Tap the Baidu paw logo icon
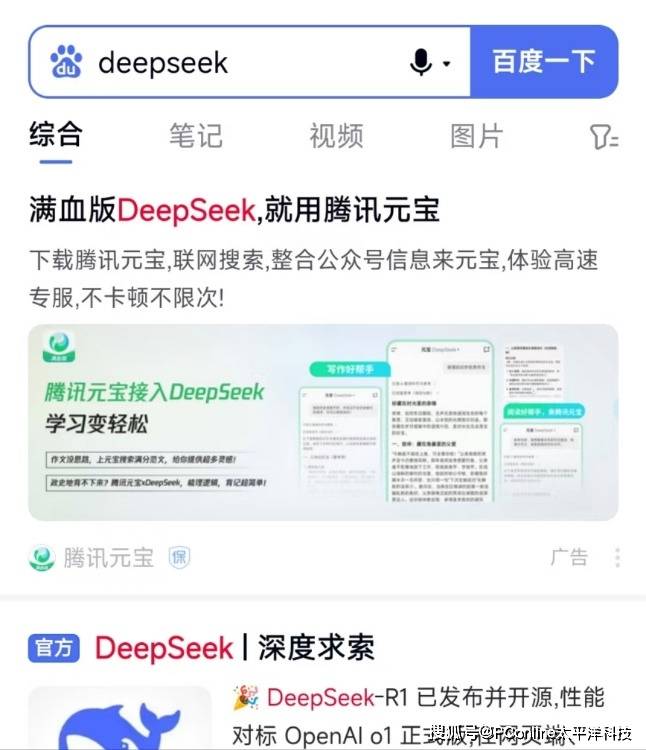Viewport: 646px width, 750px height. (x=67, y=63)
